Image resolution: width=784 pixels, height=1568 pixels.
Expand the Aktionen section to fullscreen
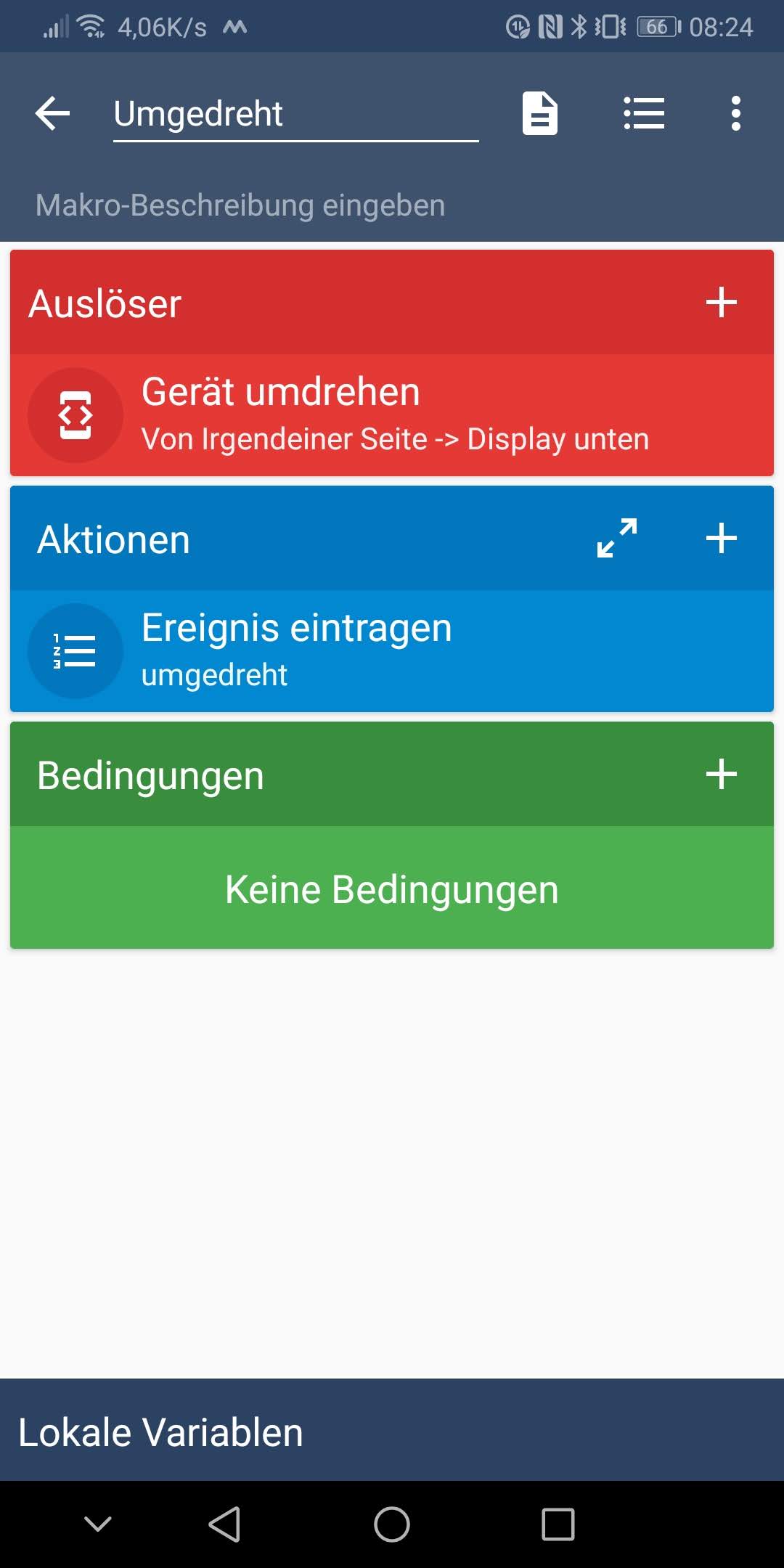[x=617, y=539]
